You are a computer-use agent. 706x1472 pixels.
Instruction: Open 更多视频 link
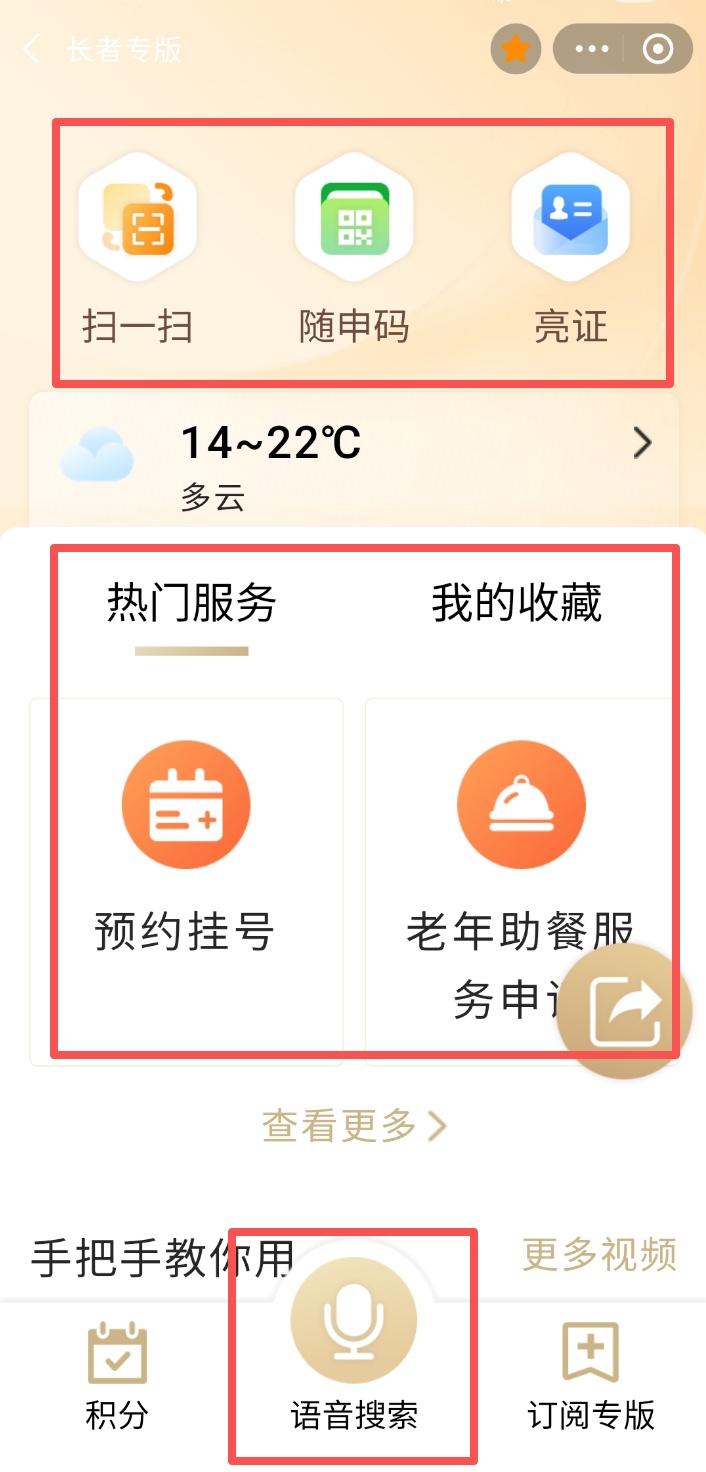click(x=599, y=1254)
